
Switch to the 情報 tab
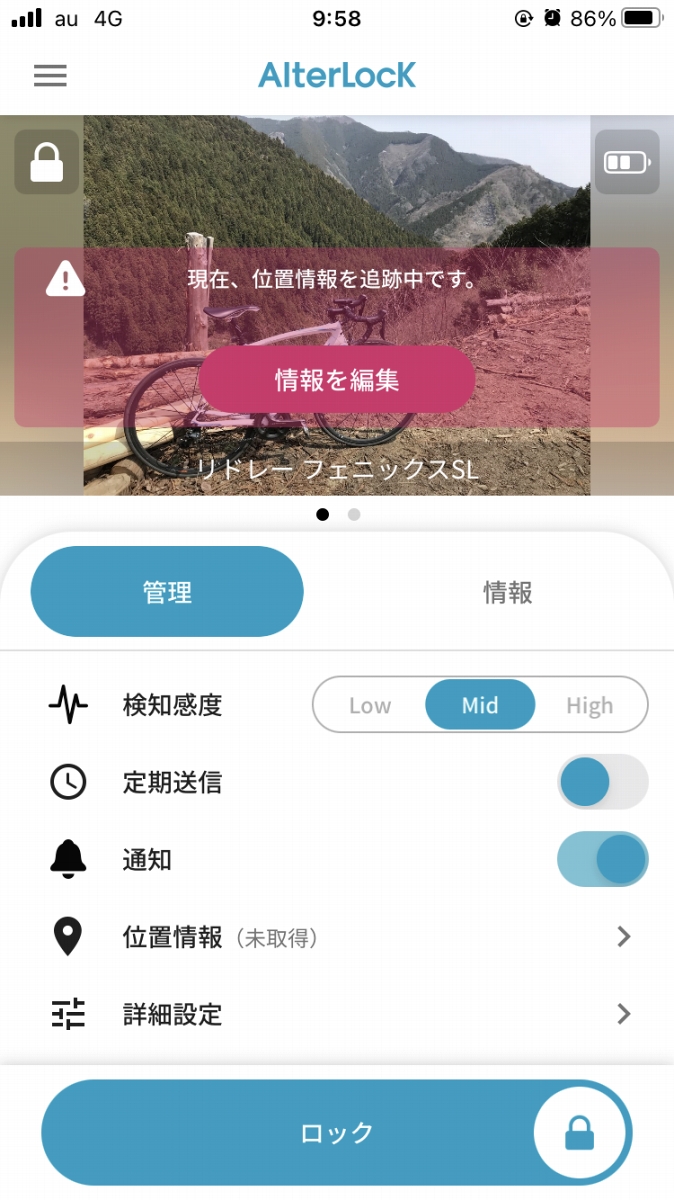point(507,592)
